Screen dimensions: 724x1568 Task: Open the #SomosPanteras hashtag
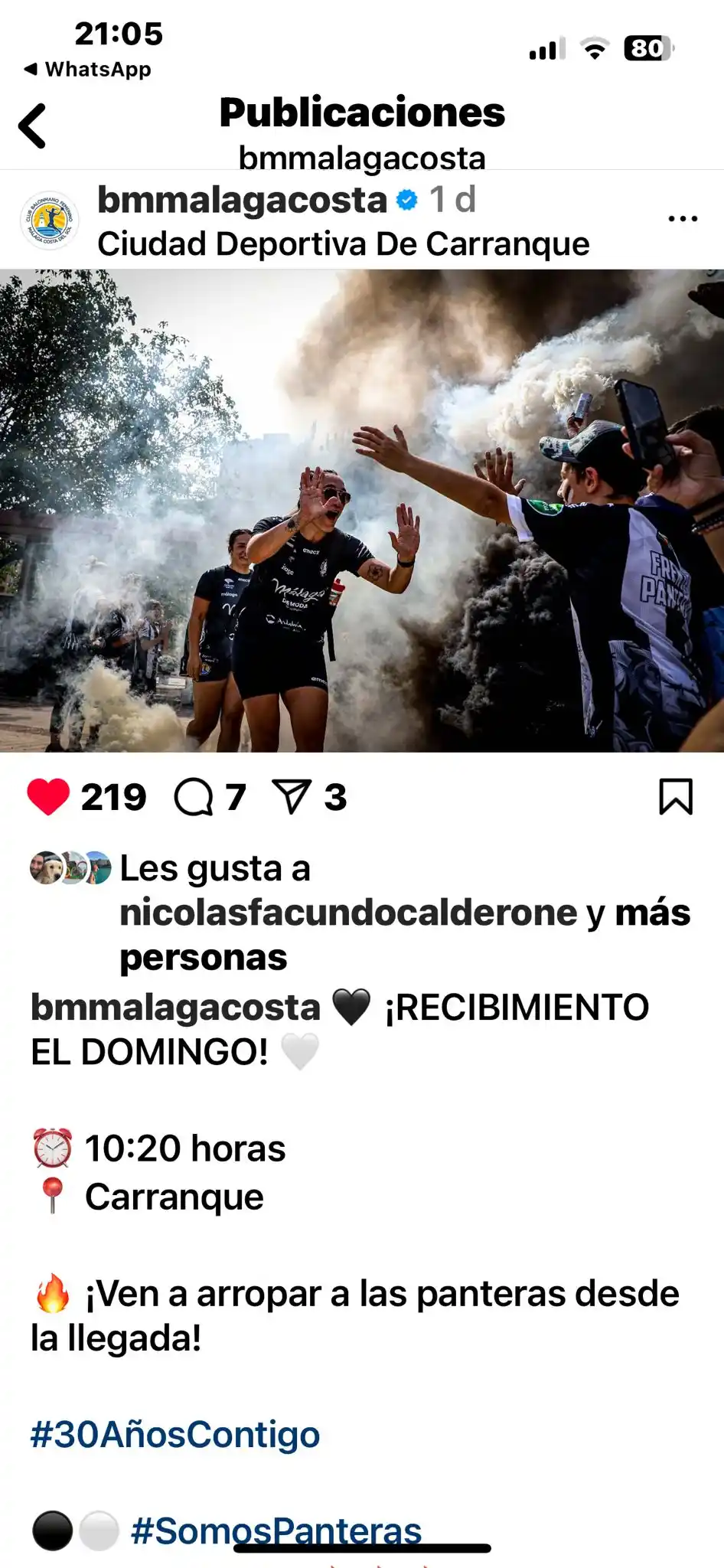[x=276, y=1531]
